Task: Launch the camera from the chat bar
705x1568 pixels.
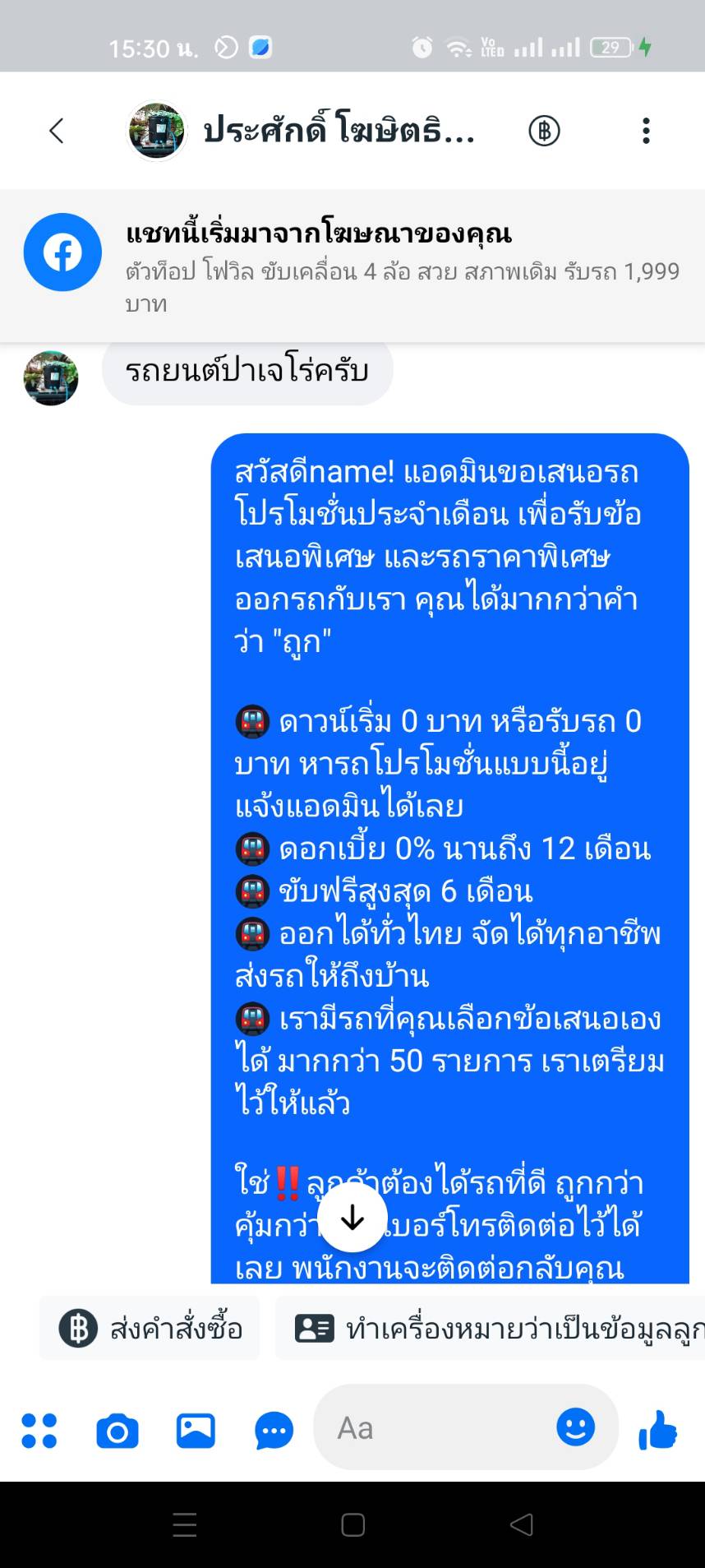Action: [117, 1431]
